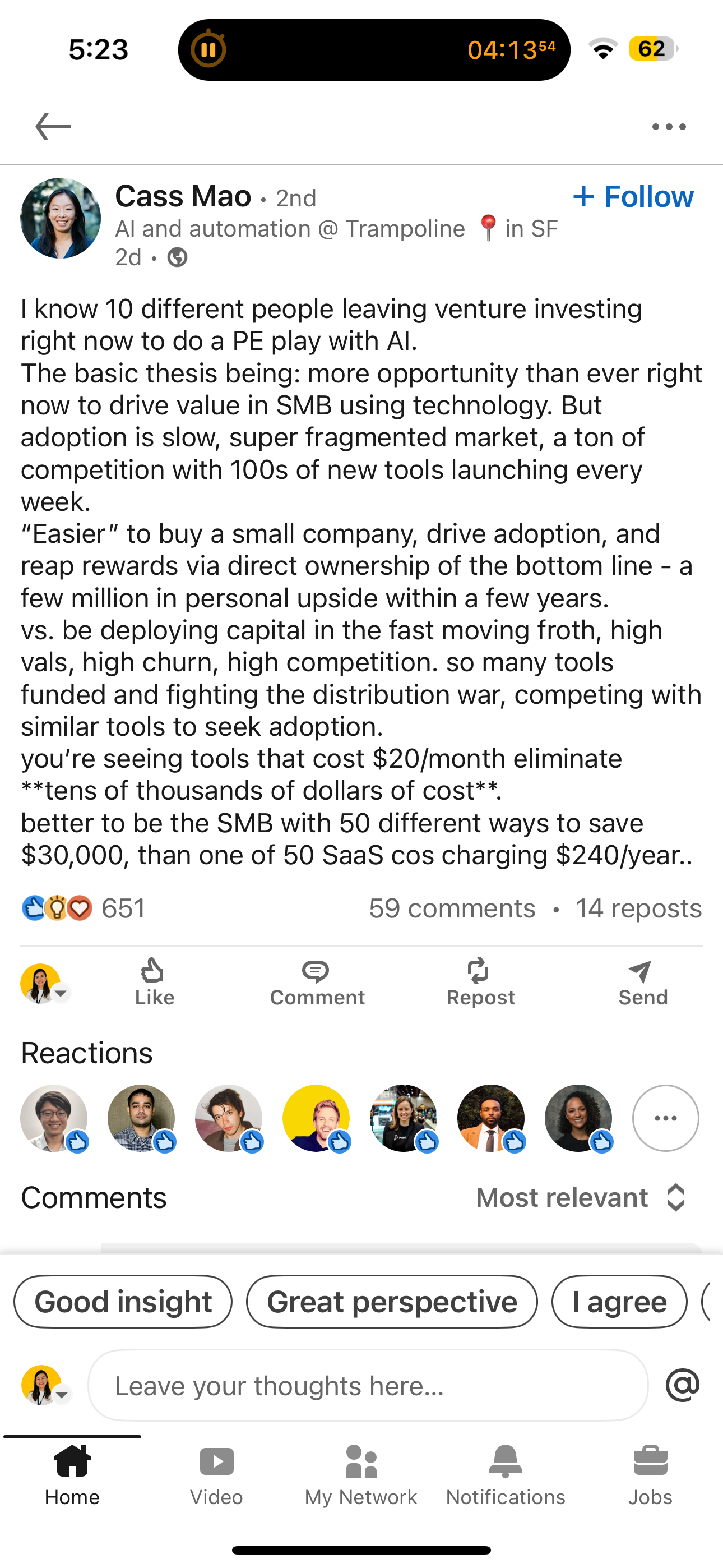This screenshot has width=723, height=1568.
Task: Tap the @ mention icon
Action: (683, 1385)
